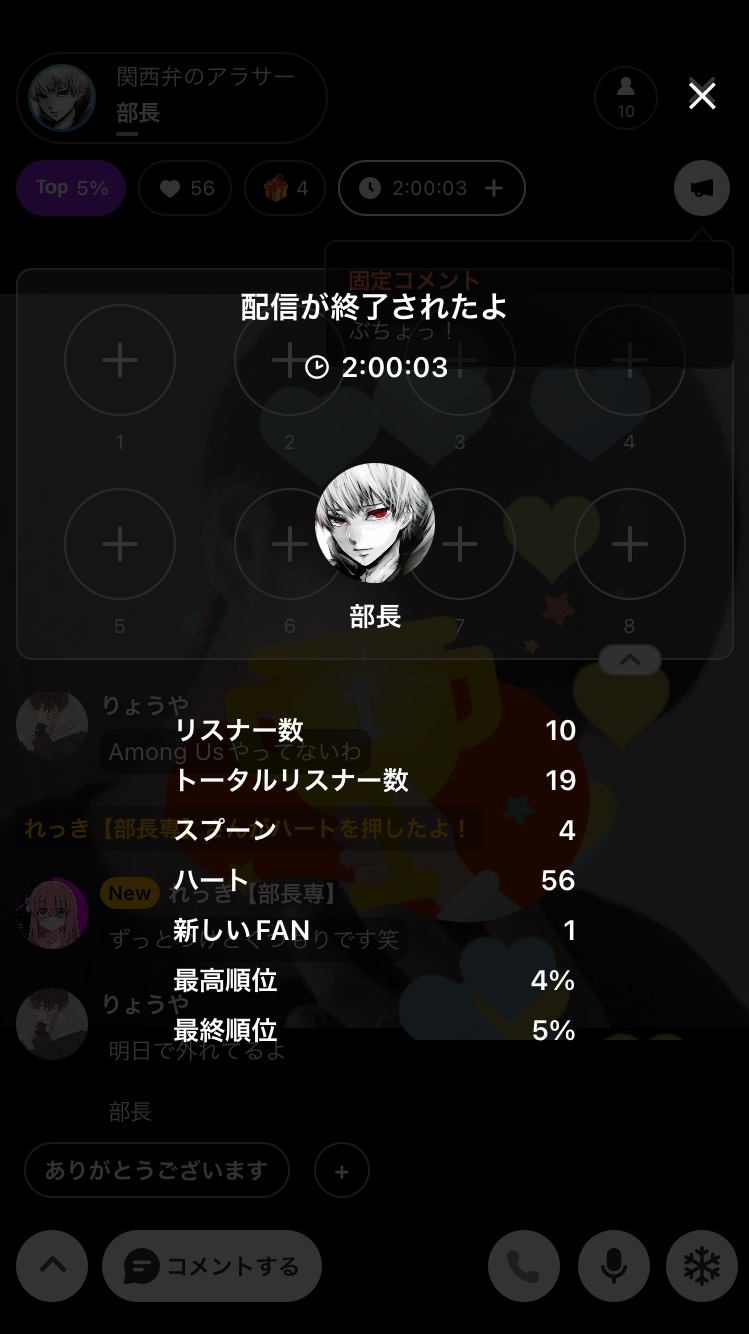Open the コメントする comment field
The width and height of the screenshot is (749, 1334).
pos(212,1266)
